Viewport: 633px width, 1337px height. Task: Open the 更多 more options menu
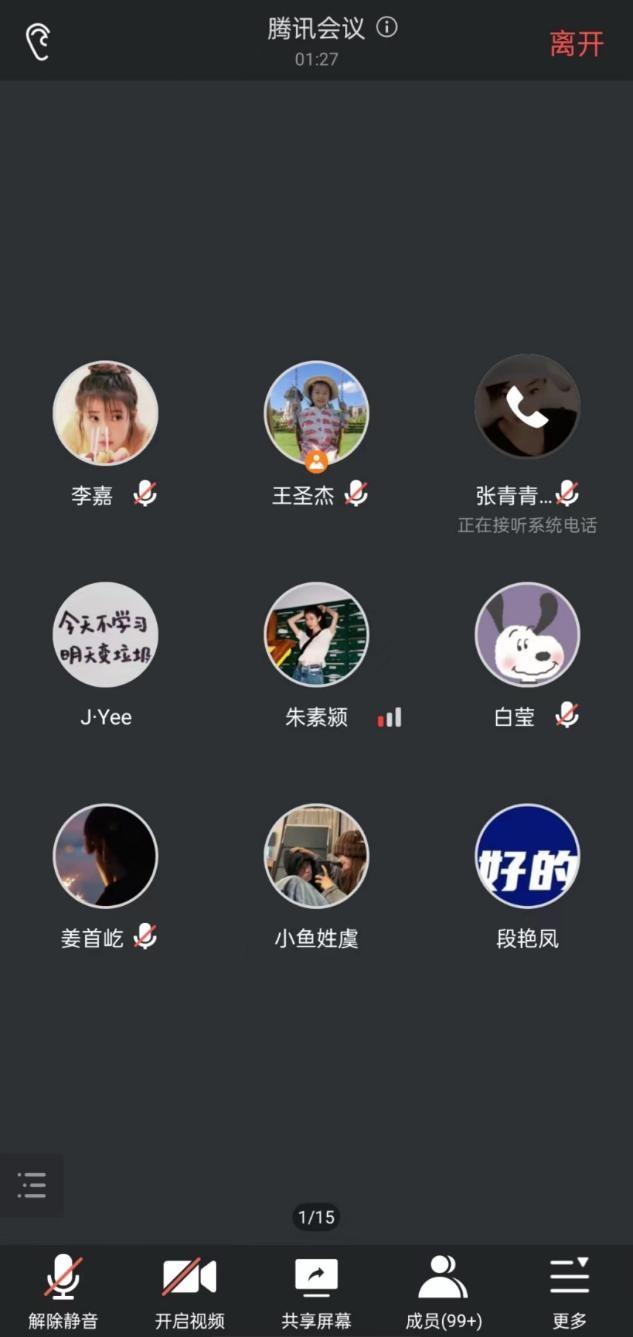[569, 1291]
